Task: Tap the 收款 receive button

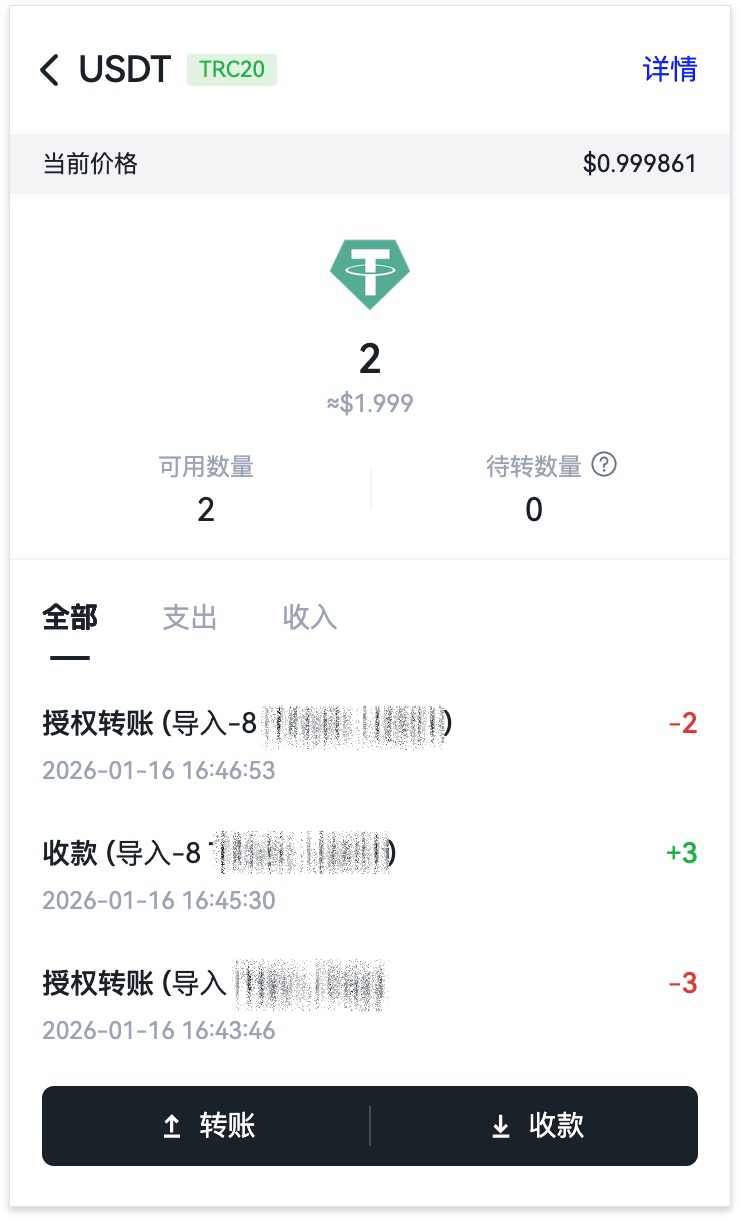Action: pos(534,1126)
